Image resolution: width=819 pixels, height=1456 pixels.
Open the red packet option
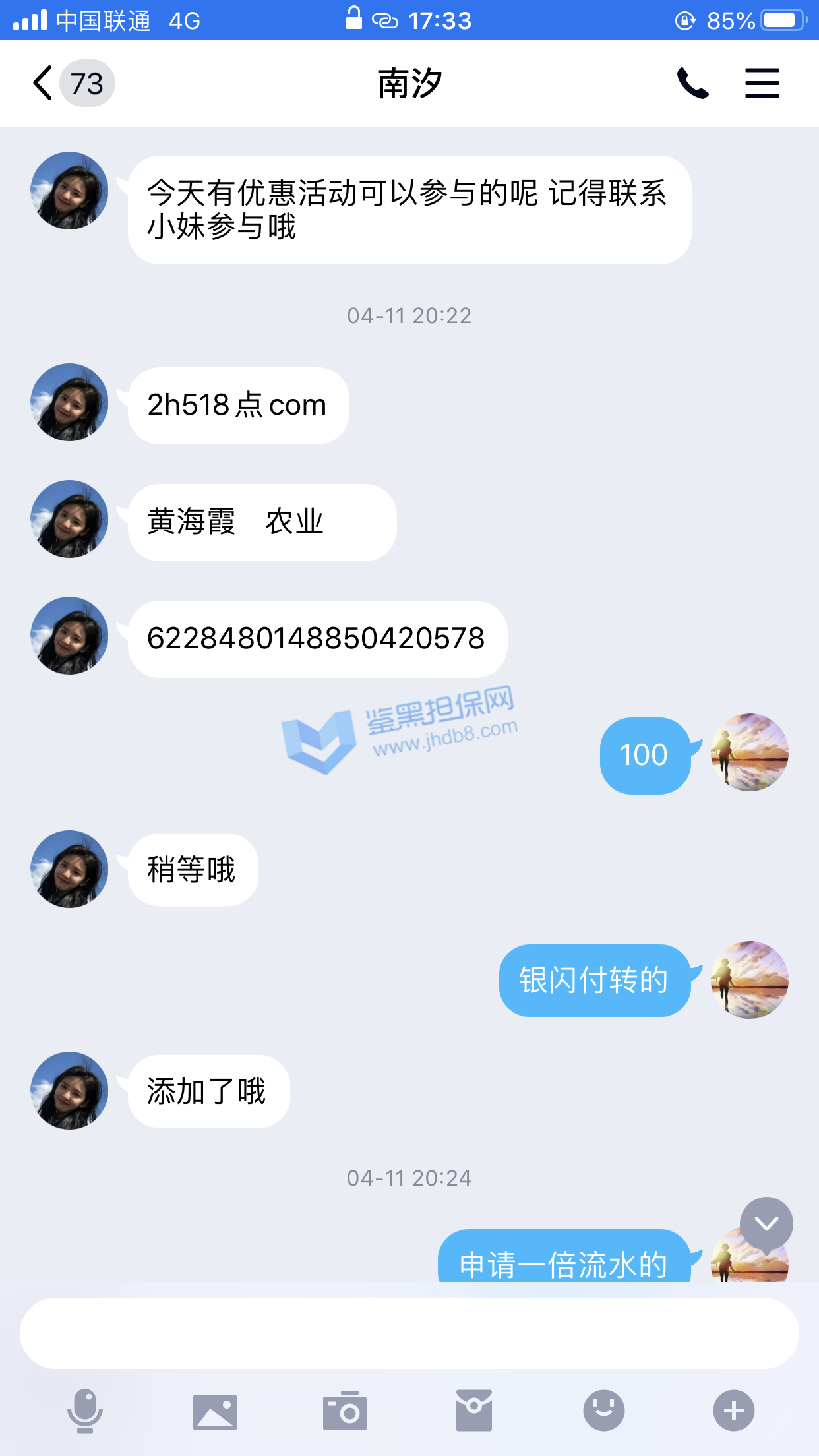(474, 1411)
